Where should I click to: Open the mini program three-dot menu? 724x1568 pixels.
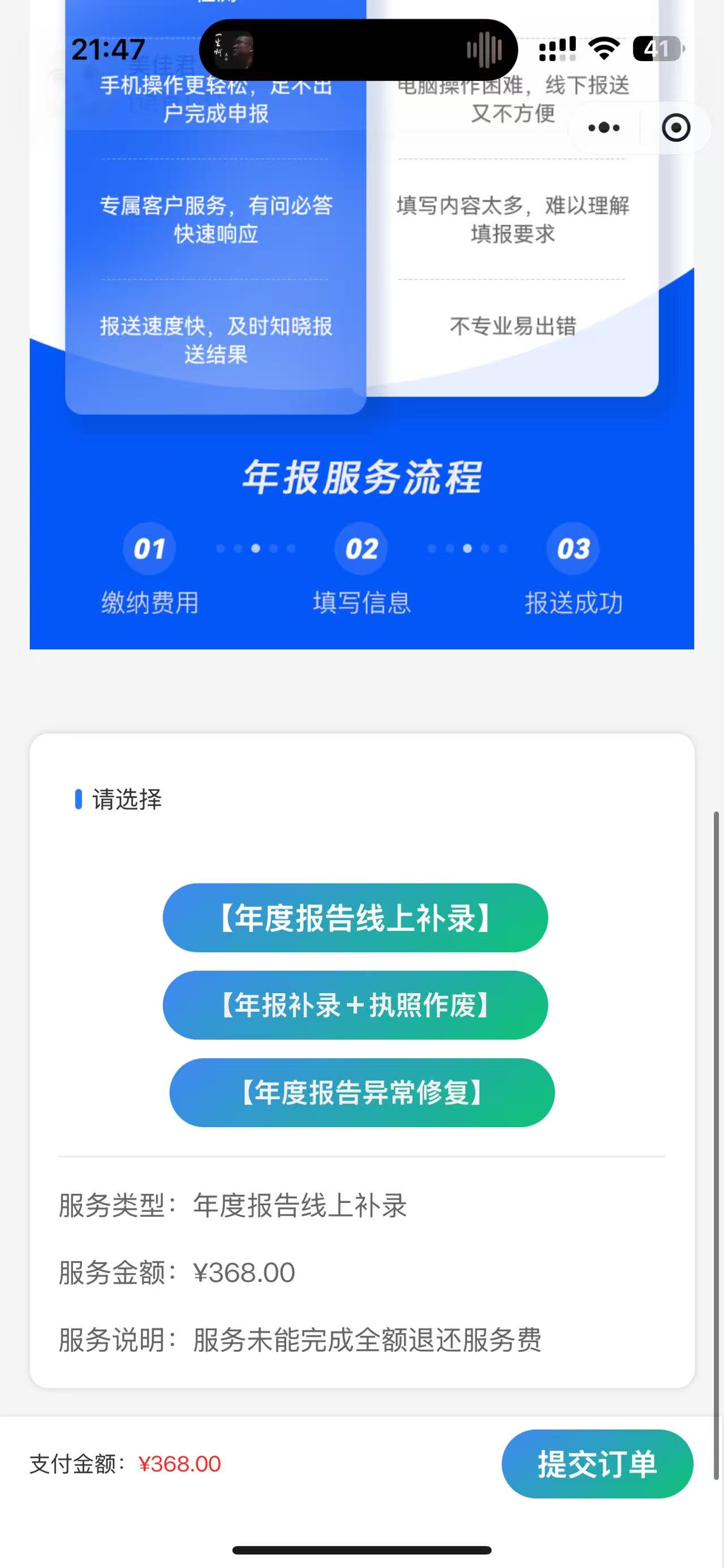[604, 128]
